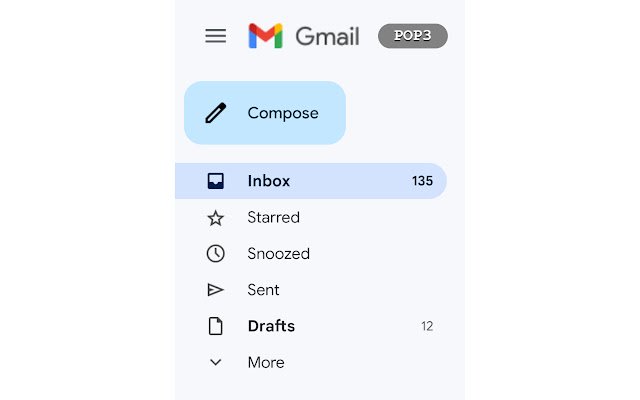Tap the POP3 badge

click(412, 36)
